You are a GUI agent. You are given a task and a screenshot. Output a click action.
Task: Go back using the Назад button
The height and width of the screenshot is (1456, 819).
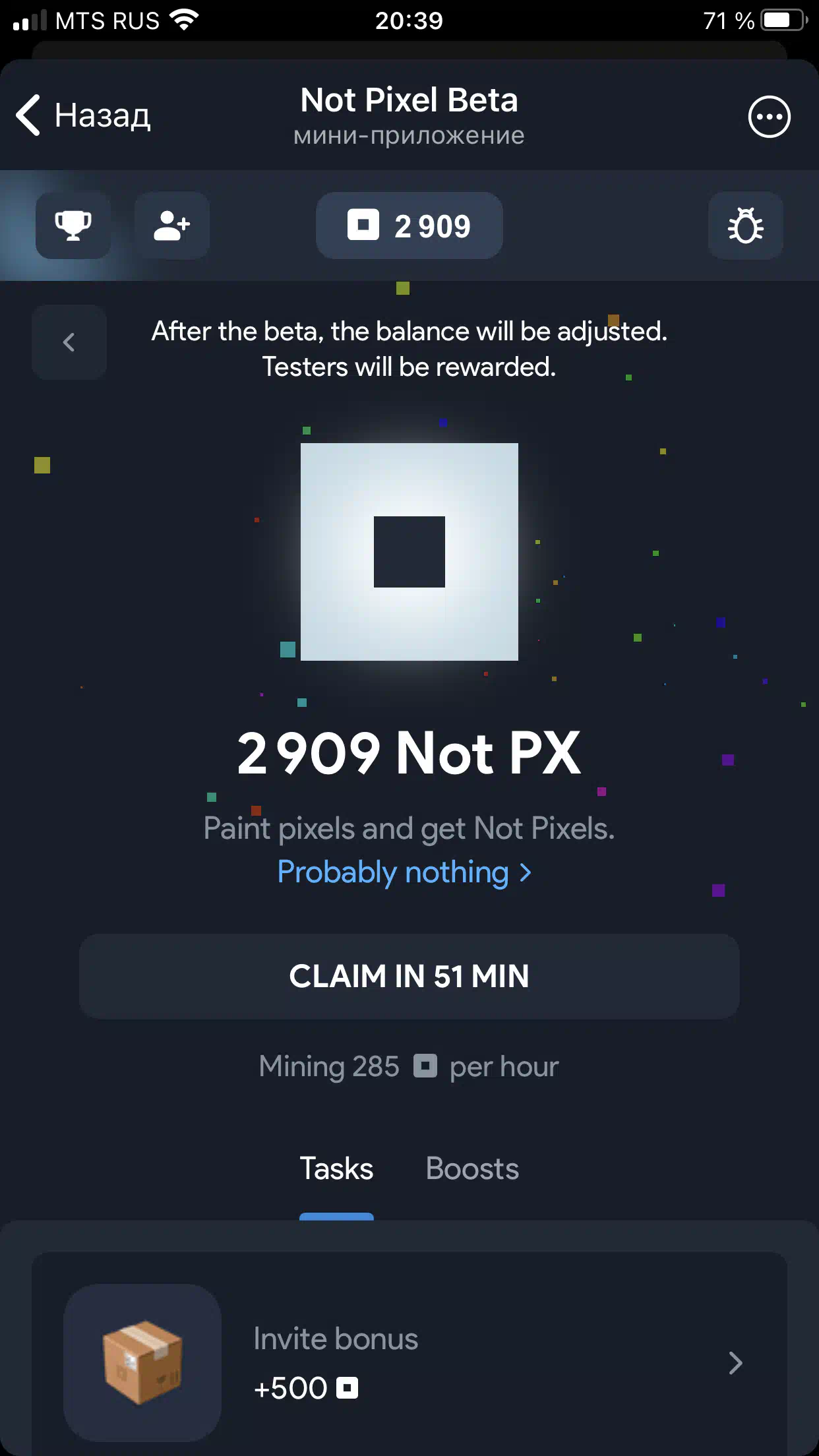pyautogui.click(x=83, y=115)
